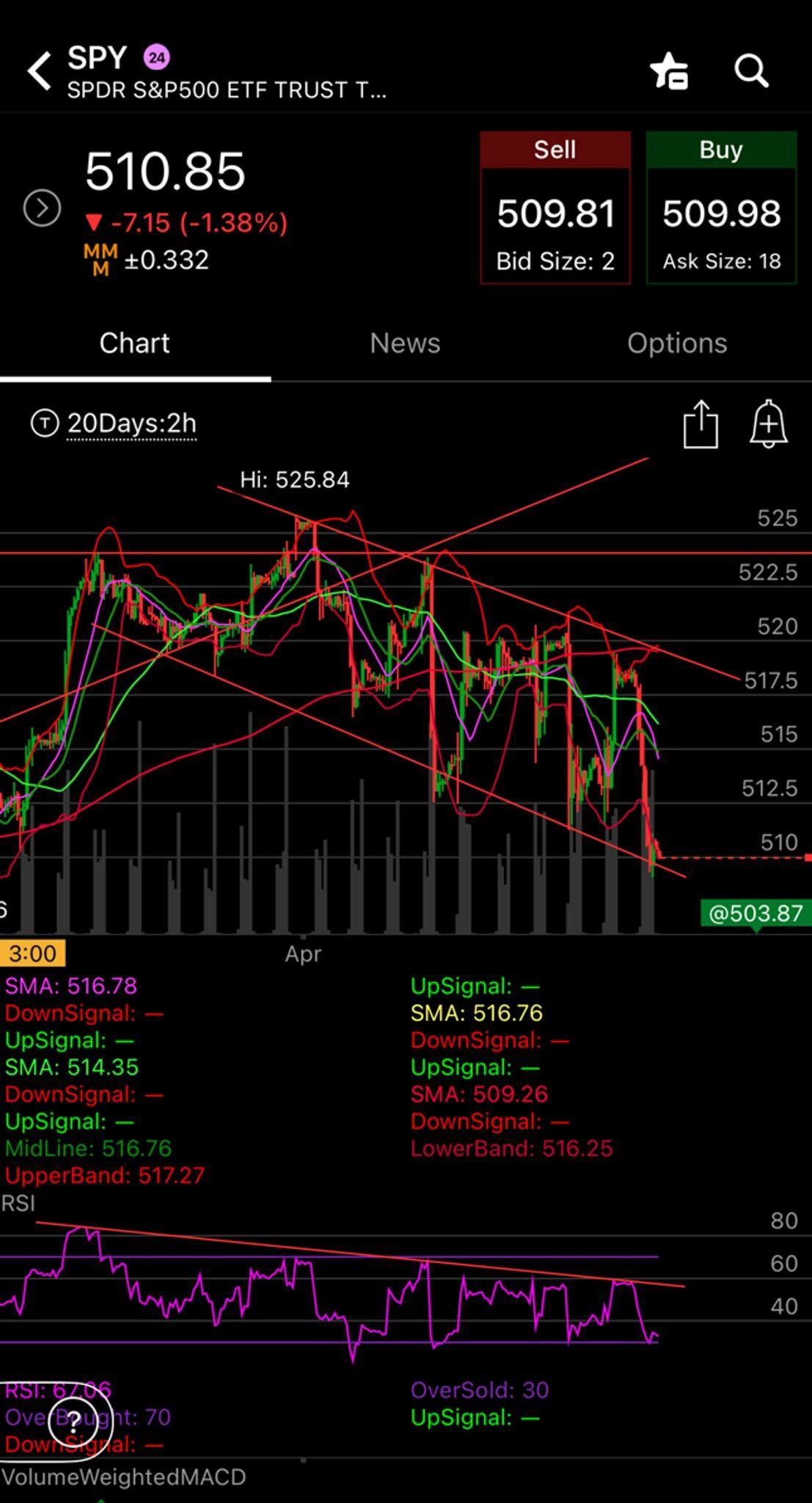Screen dimensions: 812x1503
Task: Tap the Sell box at 509.81
Action: [555, 208]
